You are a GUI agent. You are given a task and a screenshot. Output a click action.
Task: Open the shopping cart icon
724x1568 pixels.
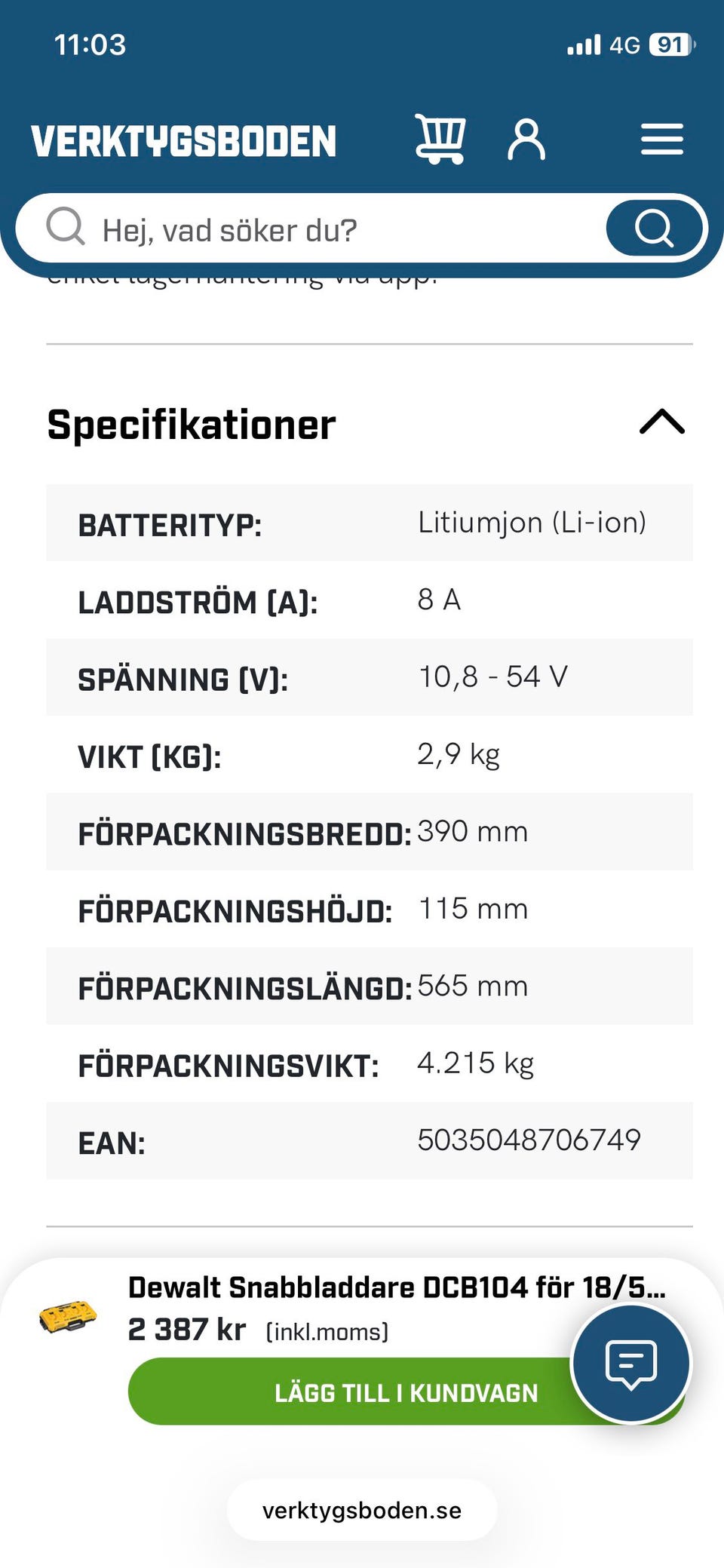point(440,139)
